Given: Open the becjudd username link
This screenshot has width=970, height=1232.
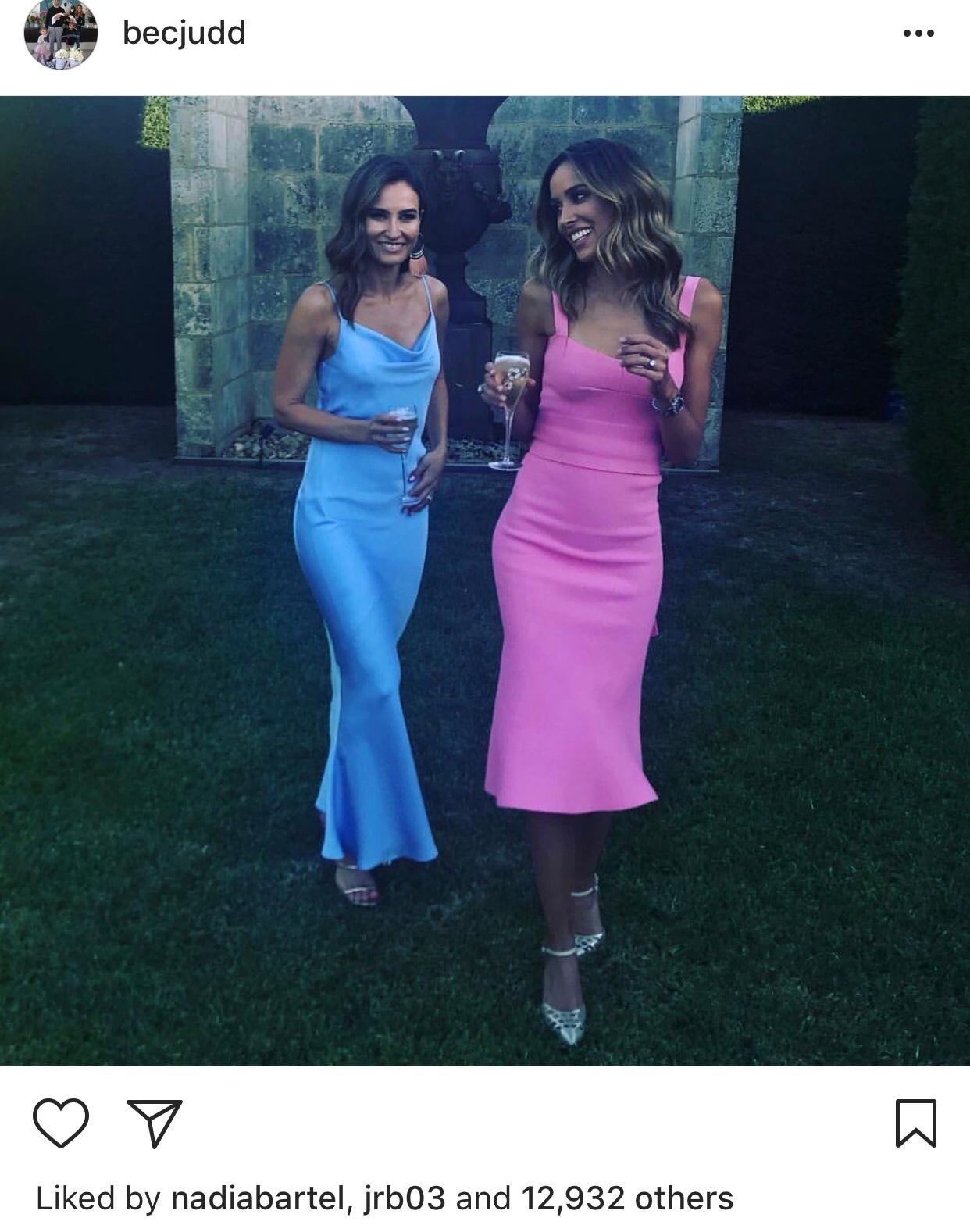Looking at the screenshot, I should (x=184, y=33).
